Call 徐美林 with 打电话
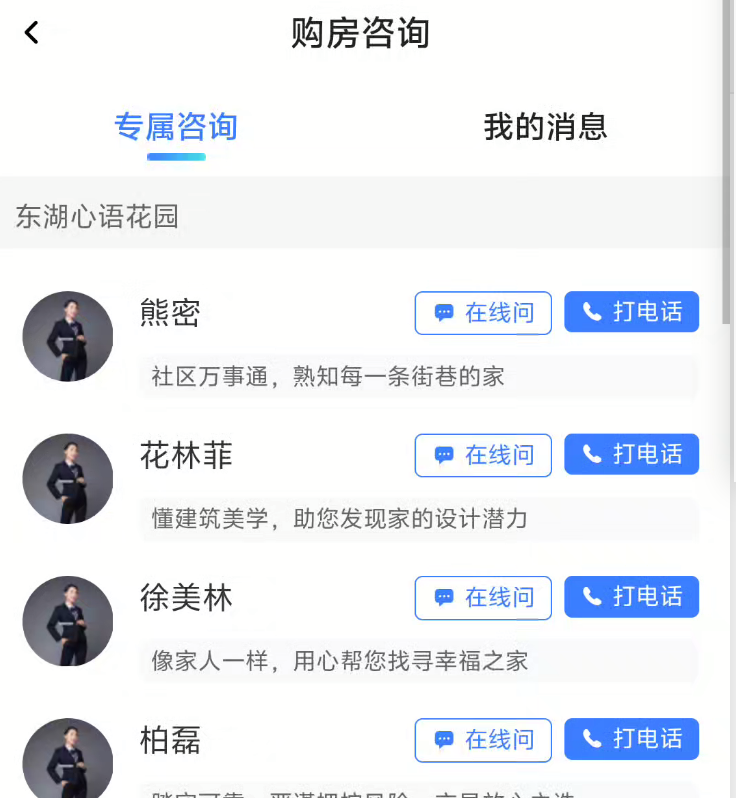 tap(631, 596)
